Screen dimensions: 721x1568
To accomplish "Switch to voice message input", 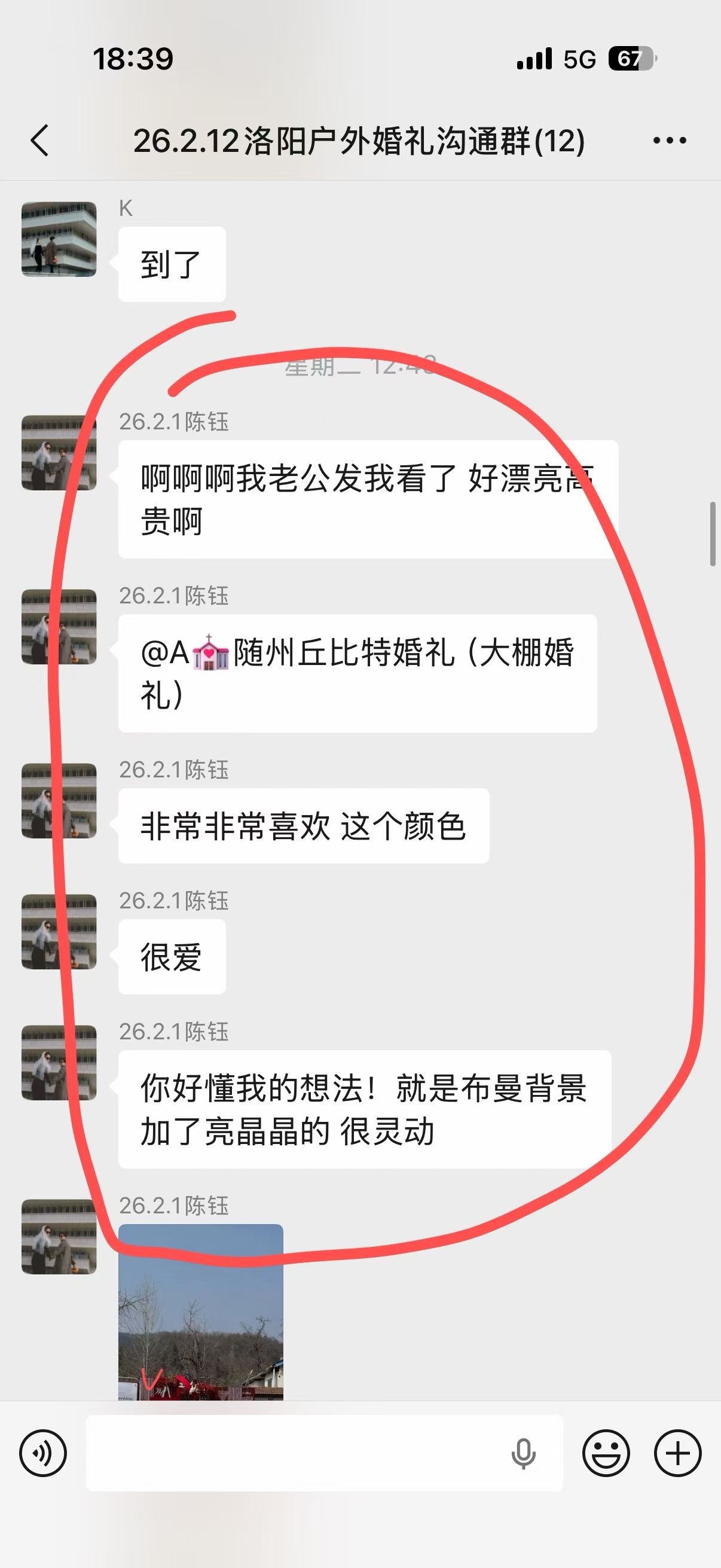I will [x=42, y=1454].
